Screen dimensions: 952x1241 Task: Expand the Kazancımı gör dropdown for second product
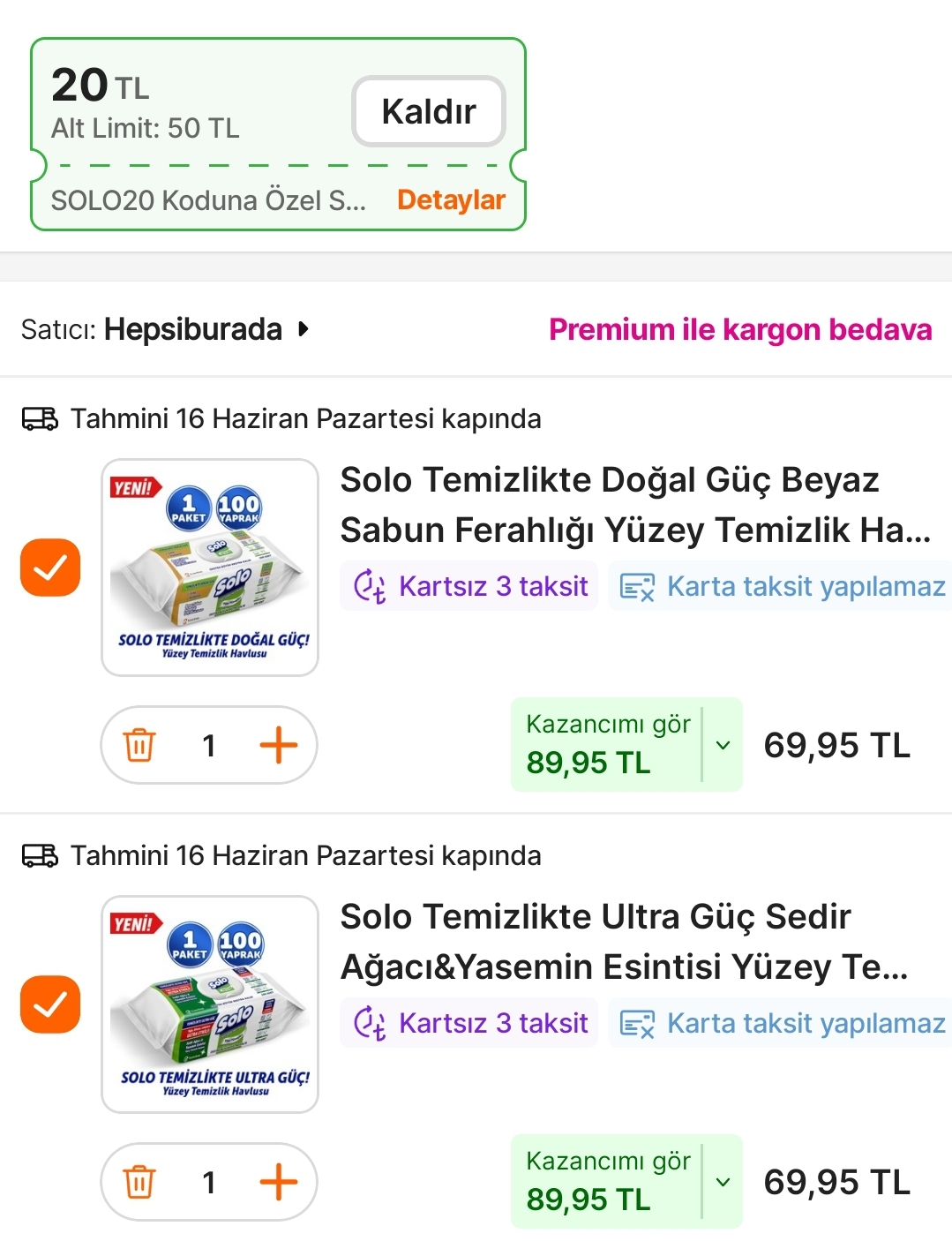pos(723,1181)
